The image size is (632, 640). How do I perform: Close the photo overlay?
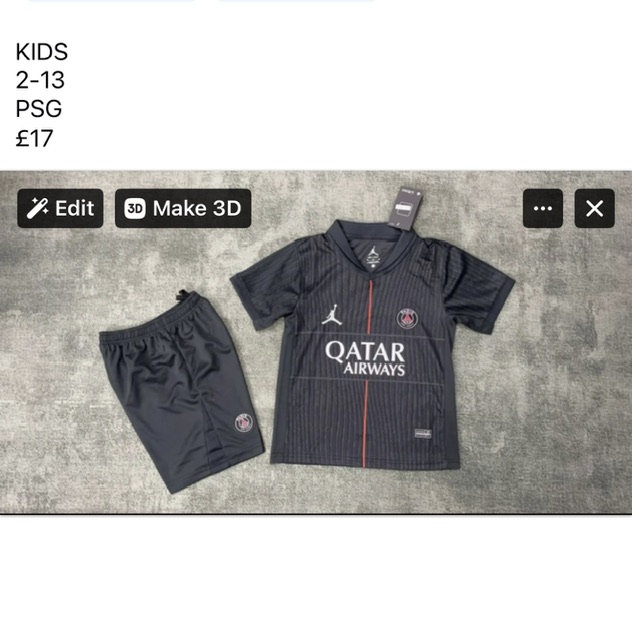pos(594,208)
